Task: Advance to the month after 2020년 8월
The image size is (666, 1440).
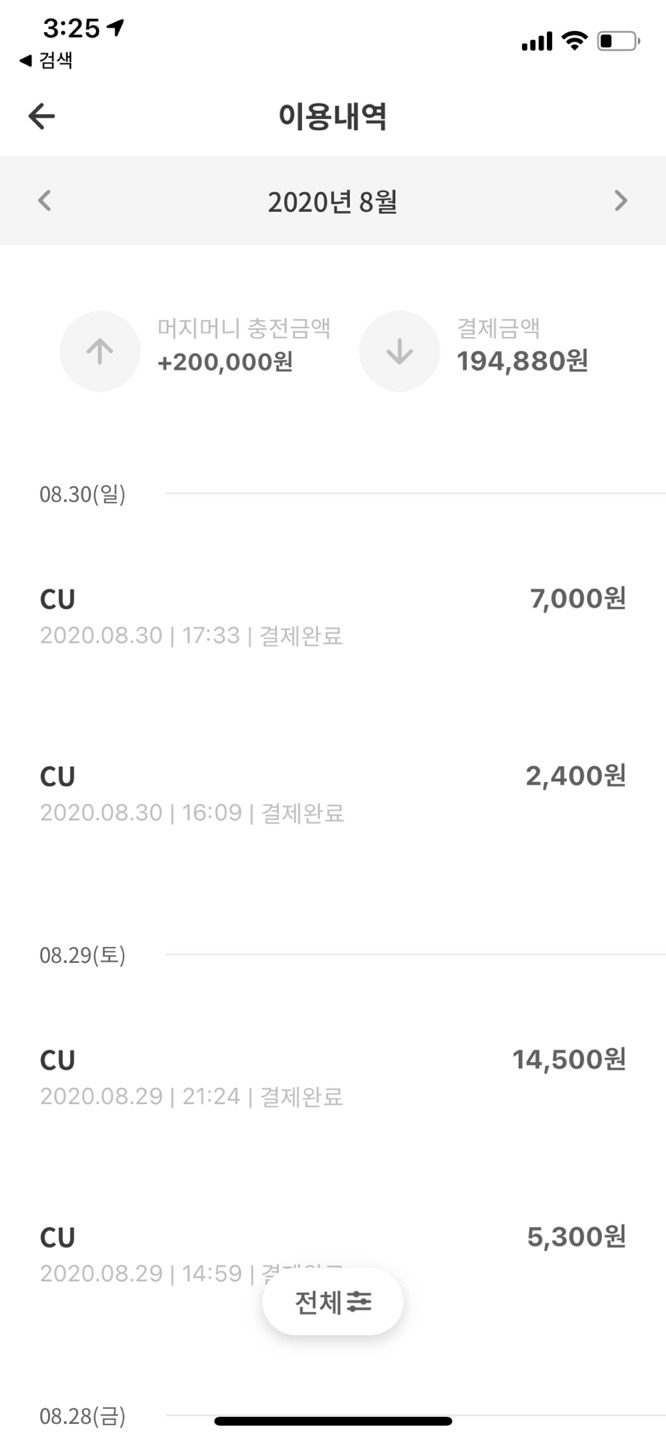Action: click(x=621, y=201)
